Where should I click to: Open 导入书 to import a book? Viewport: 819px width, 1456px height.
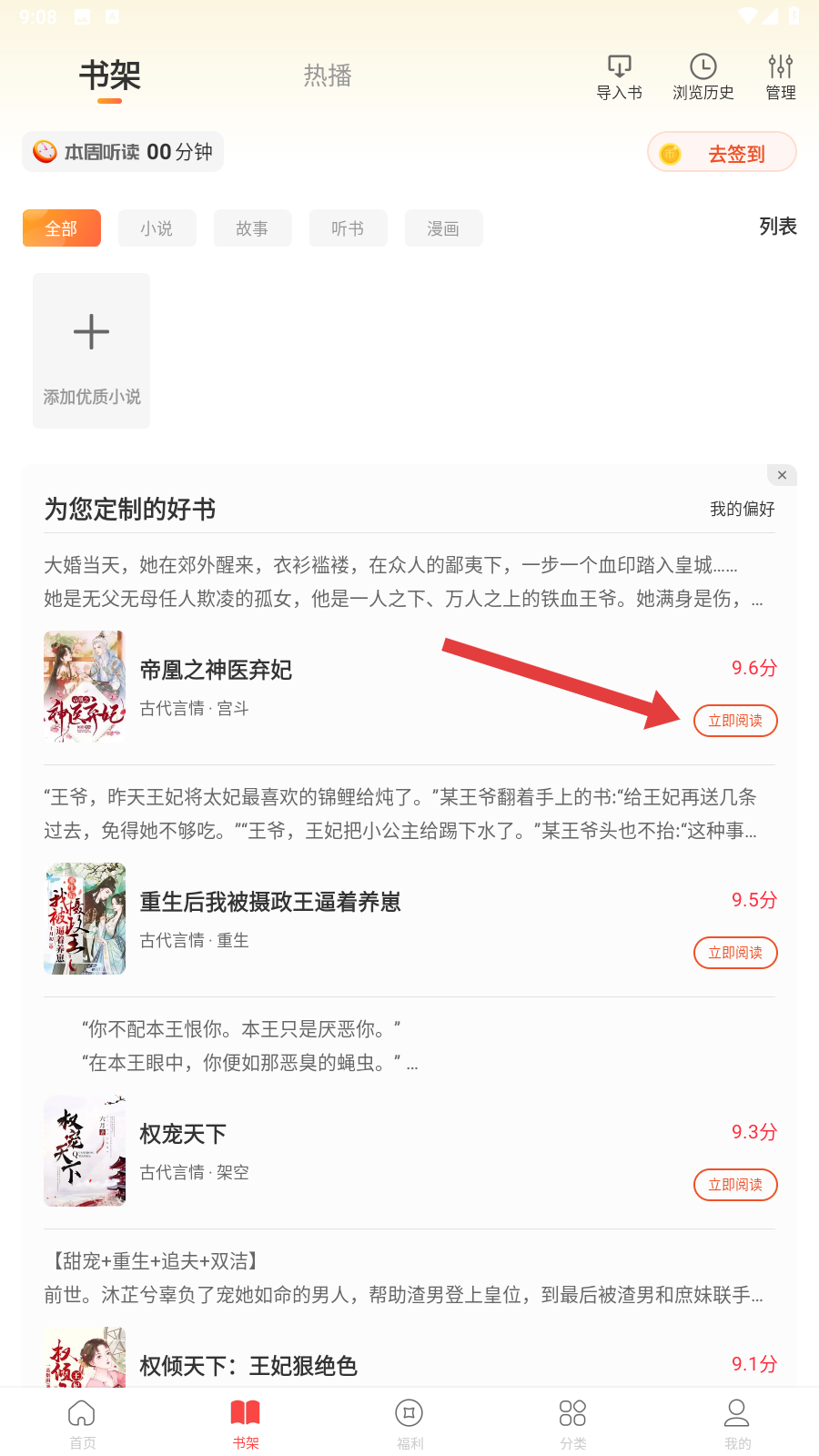(619, 76)
